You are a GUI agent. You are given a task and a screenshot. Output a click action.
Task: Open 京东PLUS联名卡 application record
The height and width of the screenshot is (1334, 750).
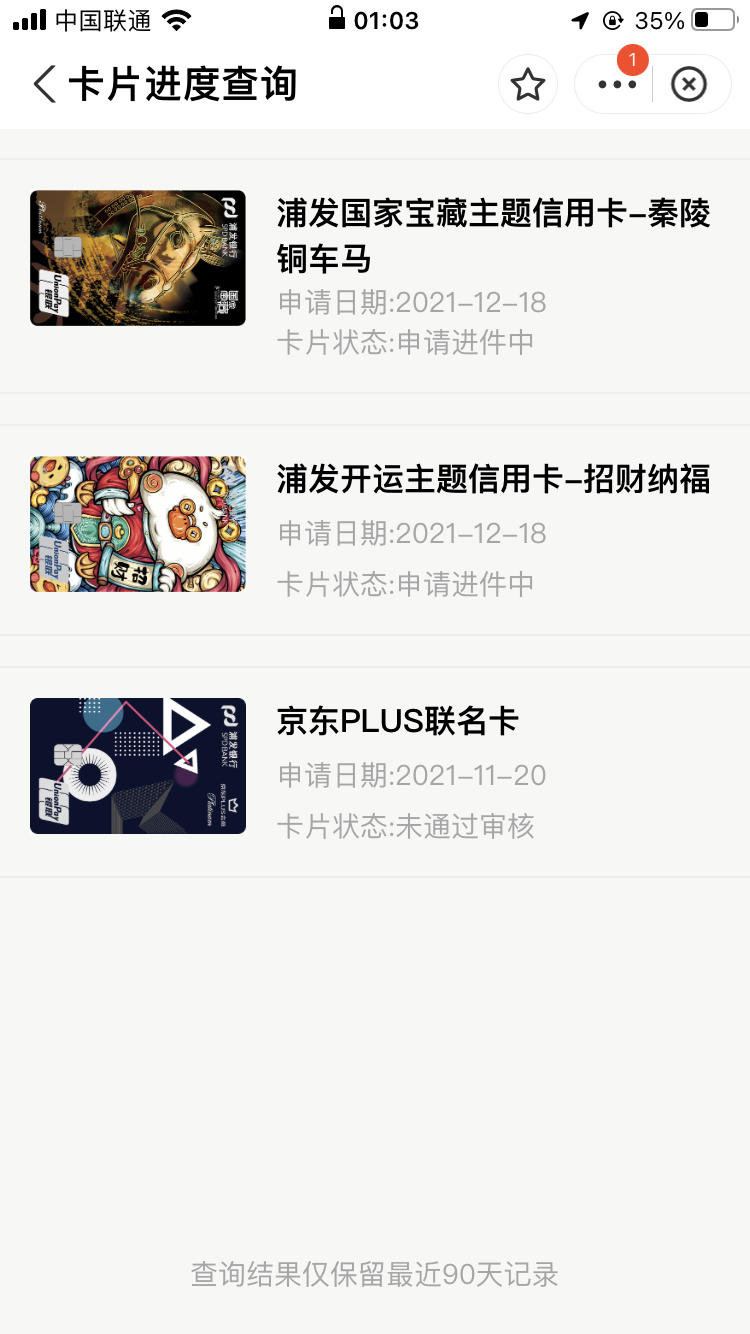point(375,772)
